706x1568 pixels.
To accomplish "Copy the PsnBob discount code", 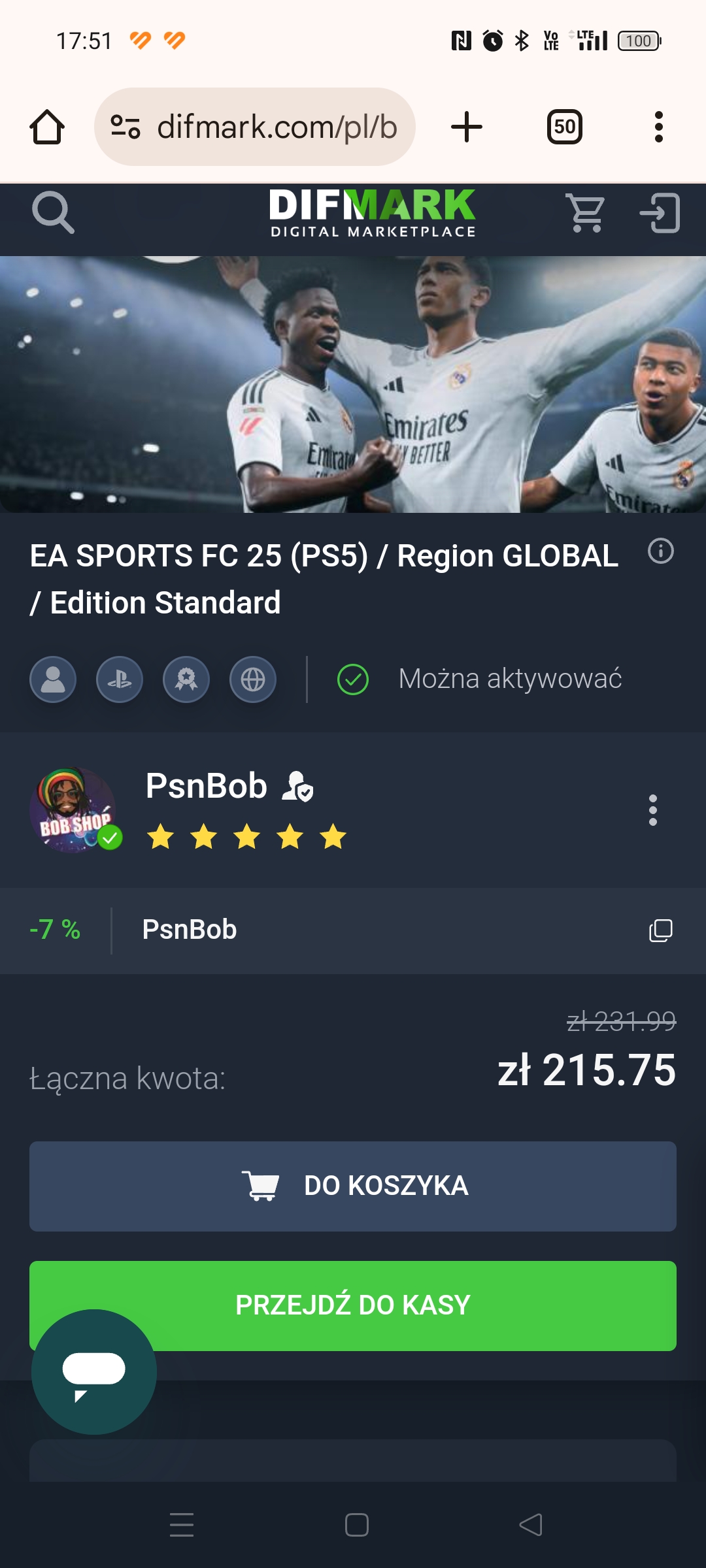I will coord(660,930).
